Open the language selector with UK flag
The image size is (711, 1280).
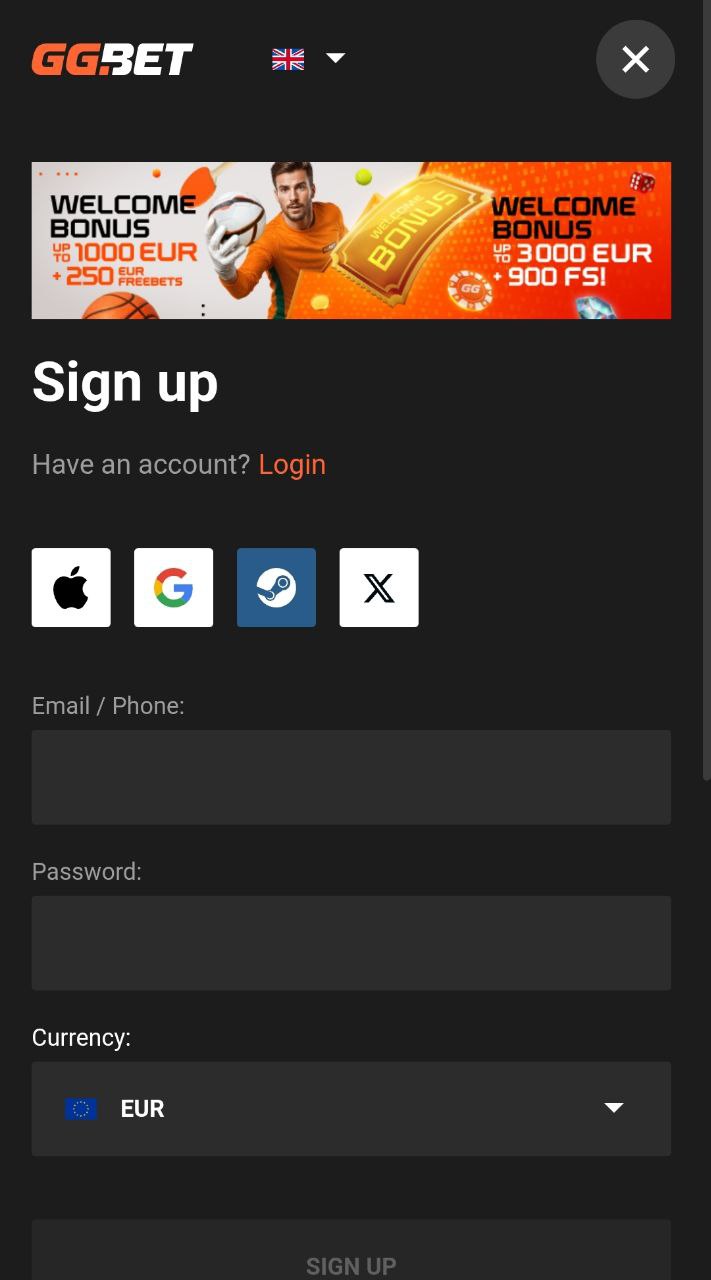point(308,59)
